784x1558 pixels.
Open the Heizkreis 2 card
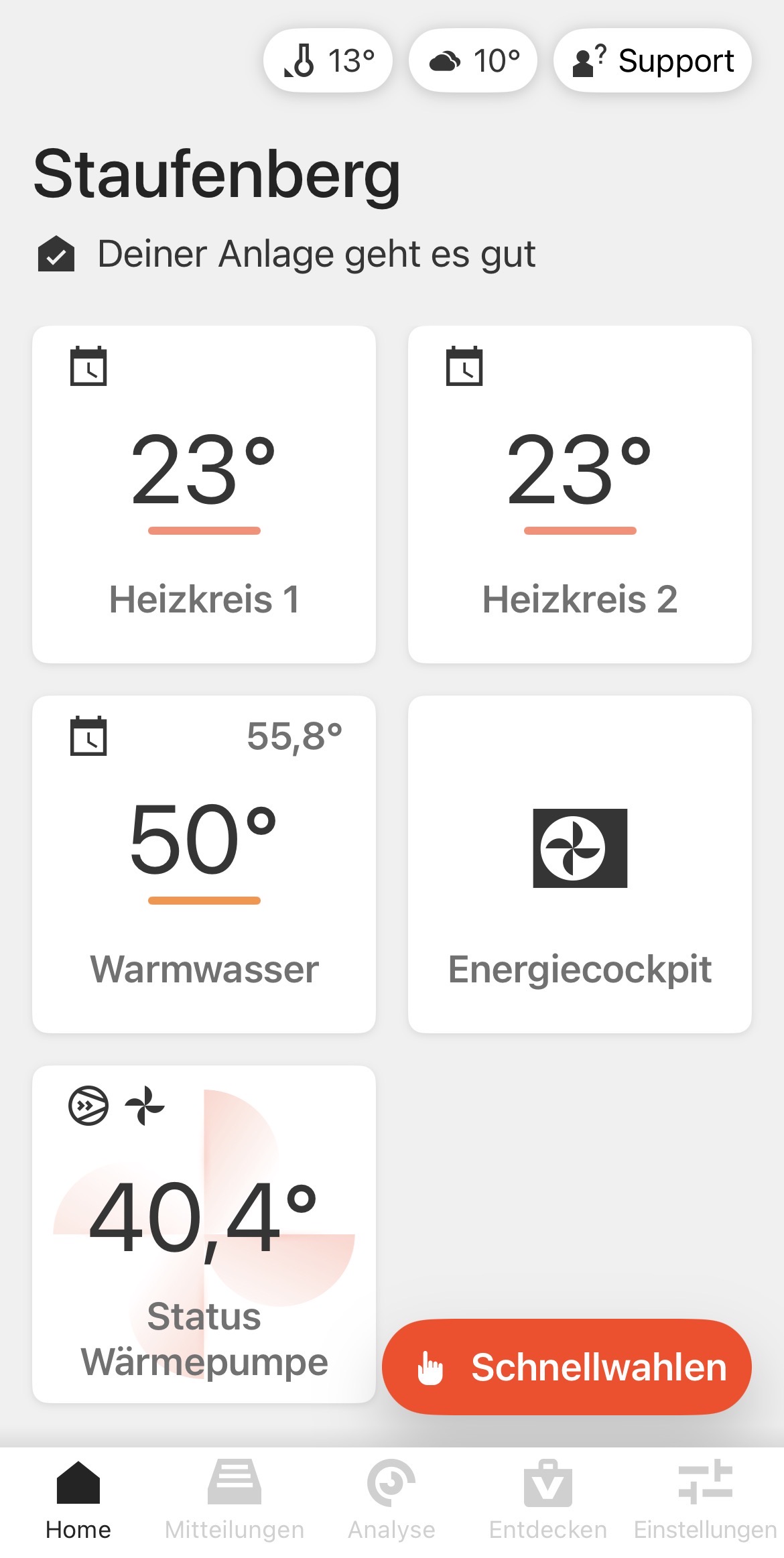click(580, 495)
